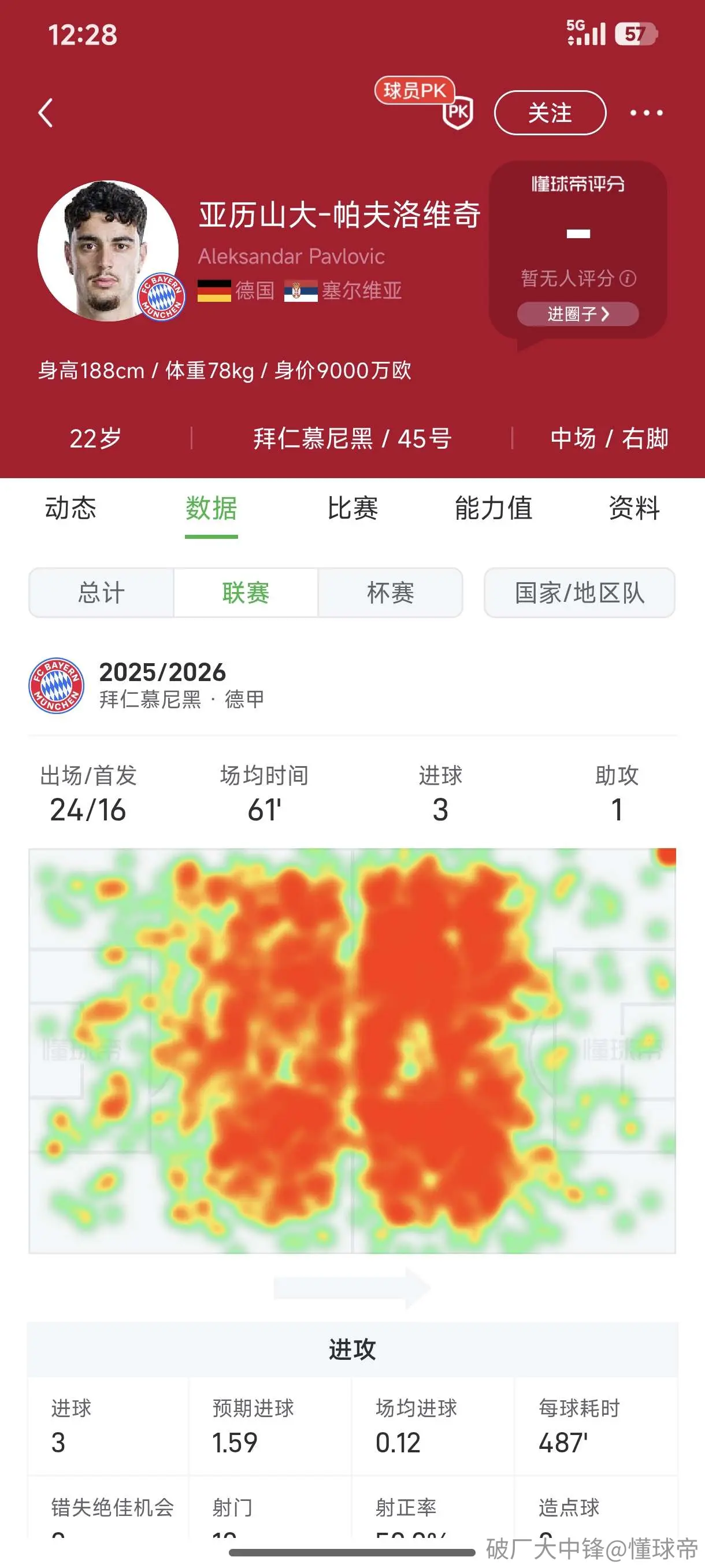Go back using the top-left arrow

tap(46, 113)
